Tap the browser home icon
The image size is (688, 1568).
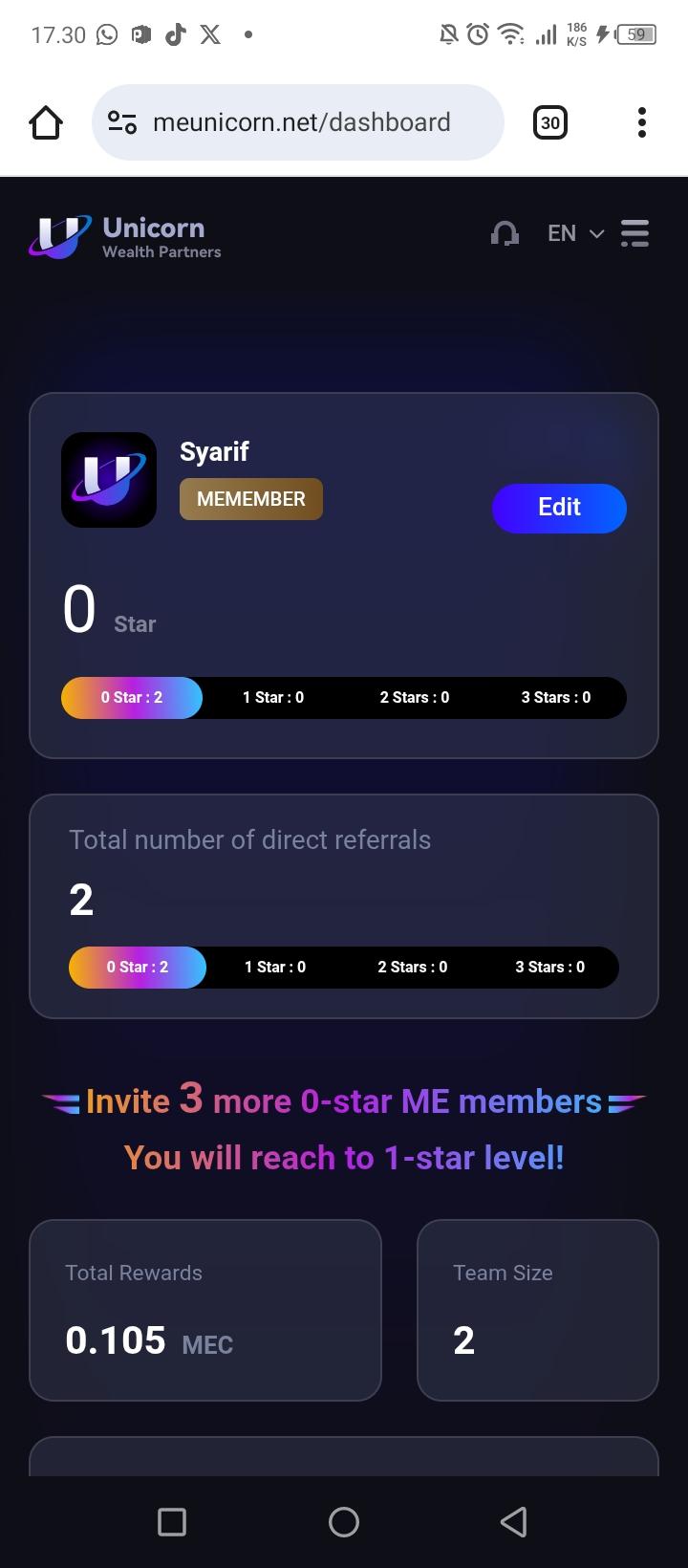click(x=46, y=122)
